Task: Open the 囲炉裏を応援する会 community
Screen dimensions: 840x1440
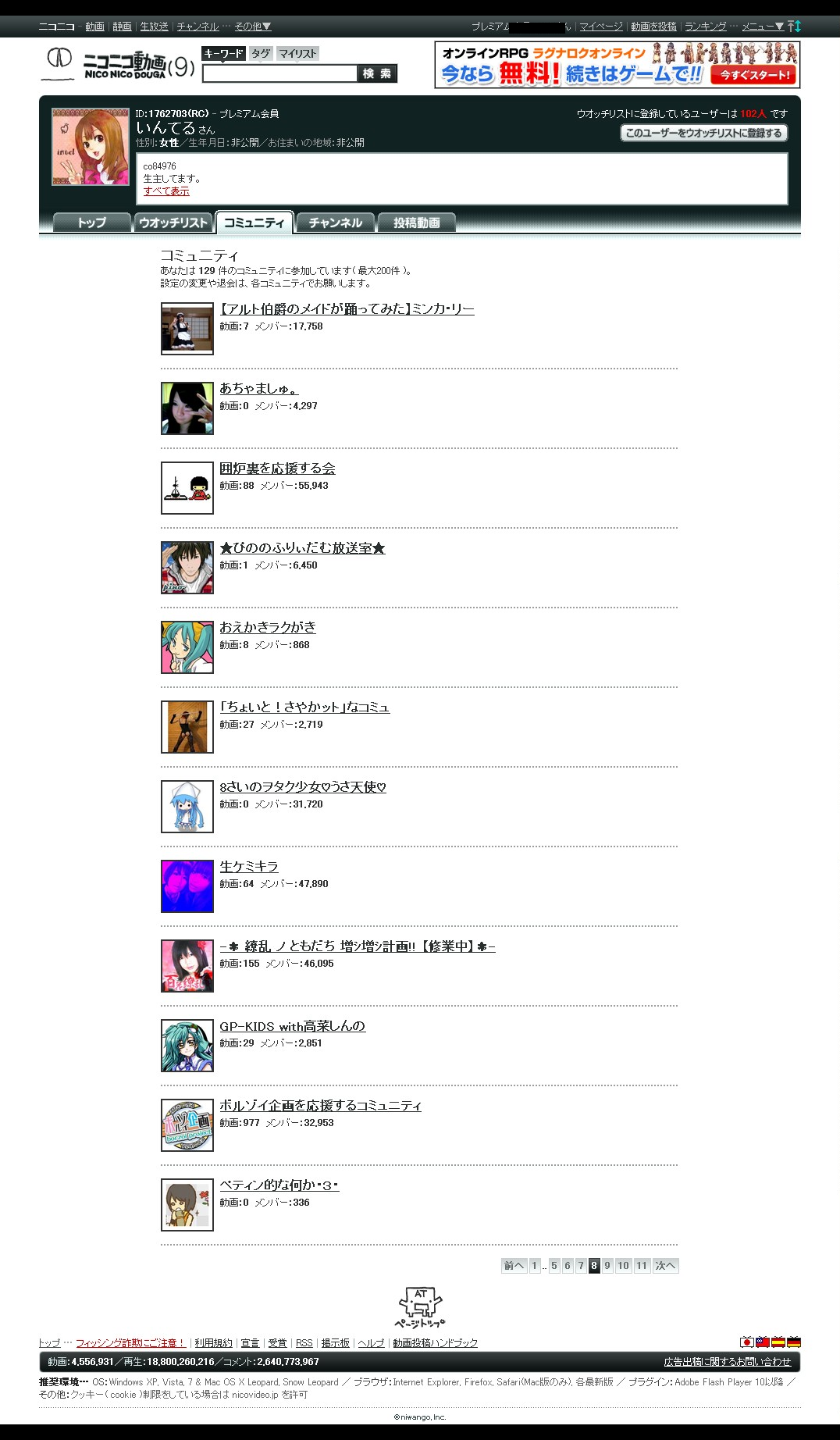Action: [277, 469]
